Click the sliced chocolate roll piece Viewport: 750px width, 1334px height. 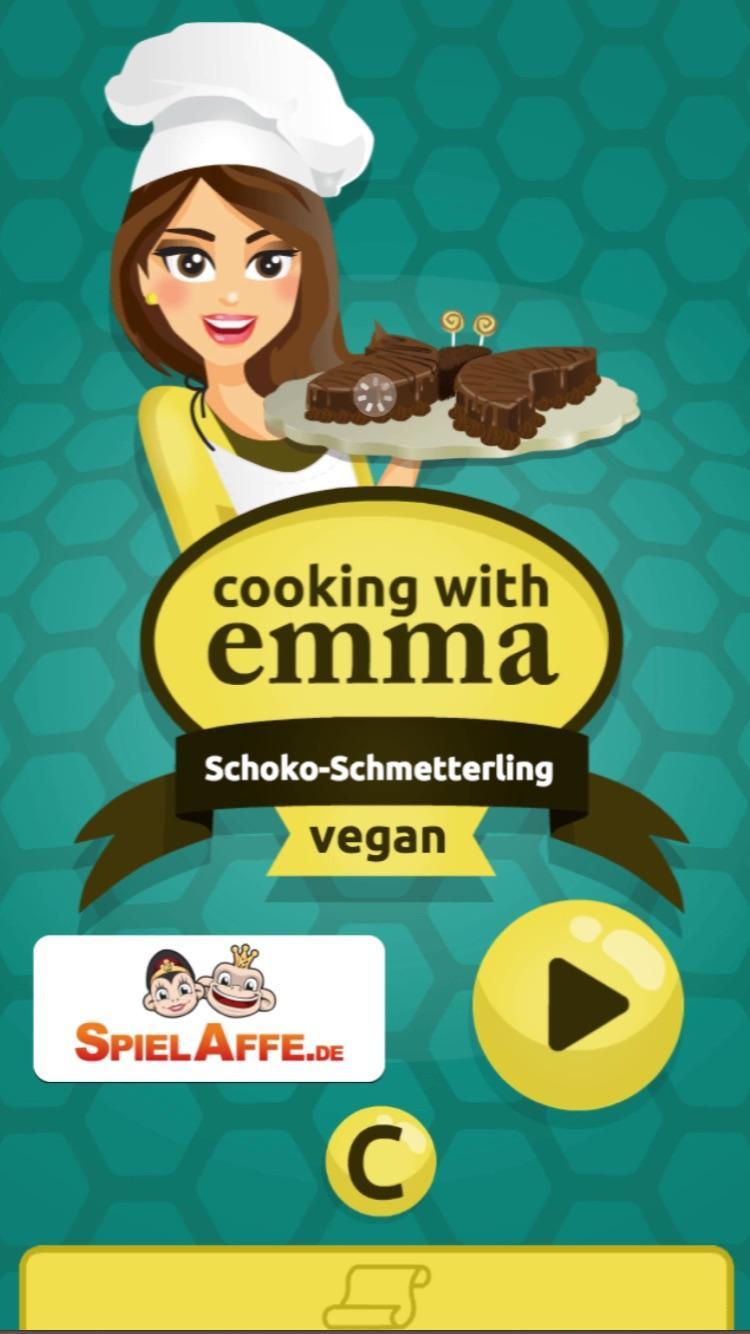tap(375, 393)
